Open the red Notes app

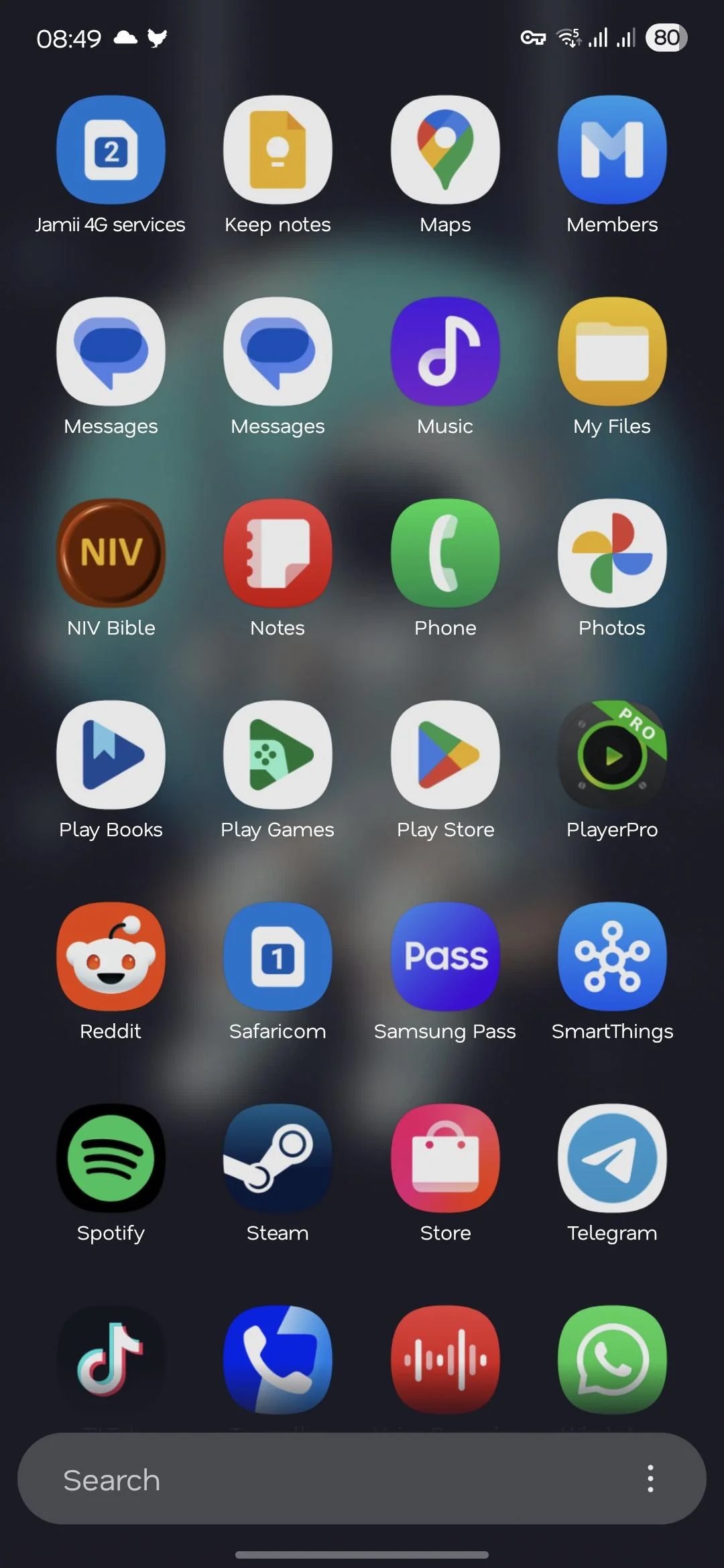coord(278,553)
